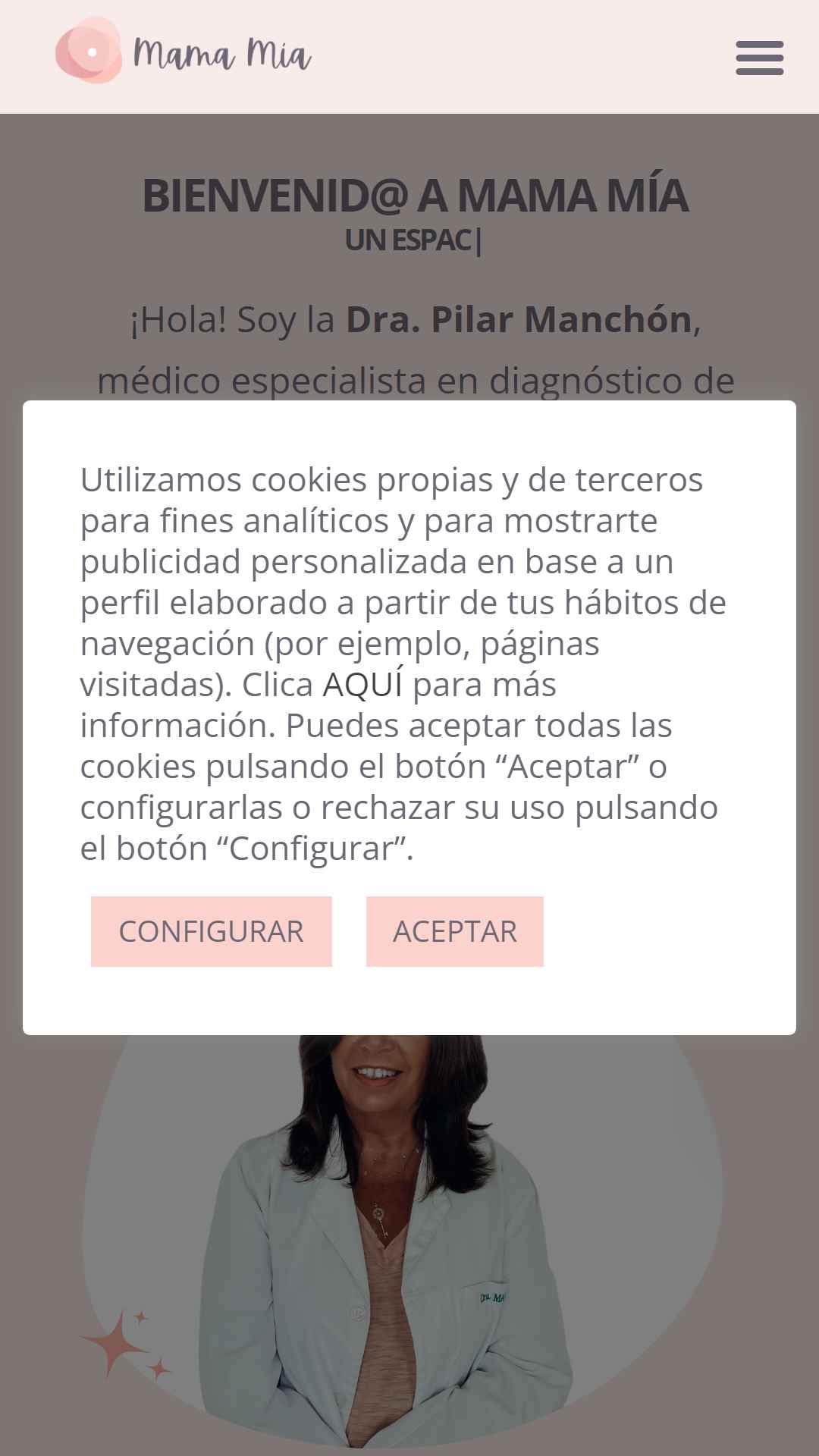Open the hamburger menu
Viewport: 819px width, 1456px height.
(759, 58)
